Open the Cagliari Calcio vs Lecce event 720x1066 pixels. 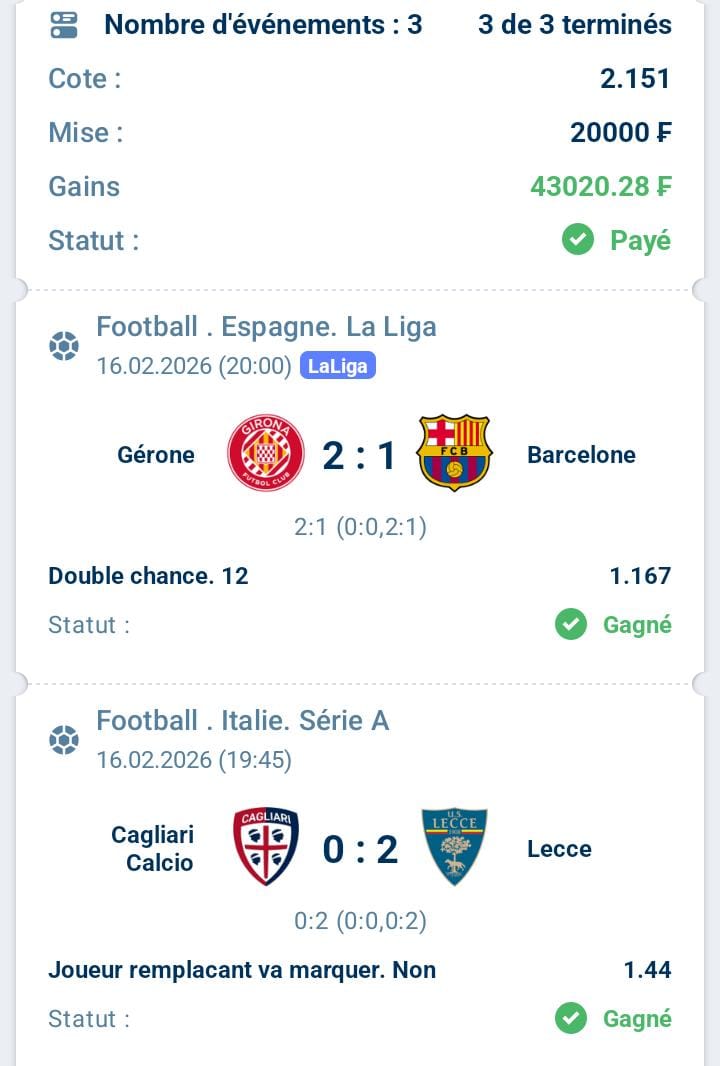[359, 849]
